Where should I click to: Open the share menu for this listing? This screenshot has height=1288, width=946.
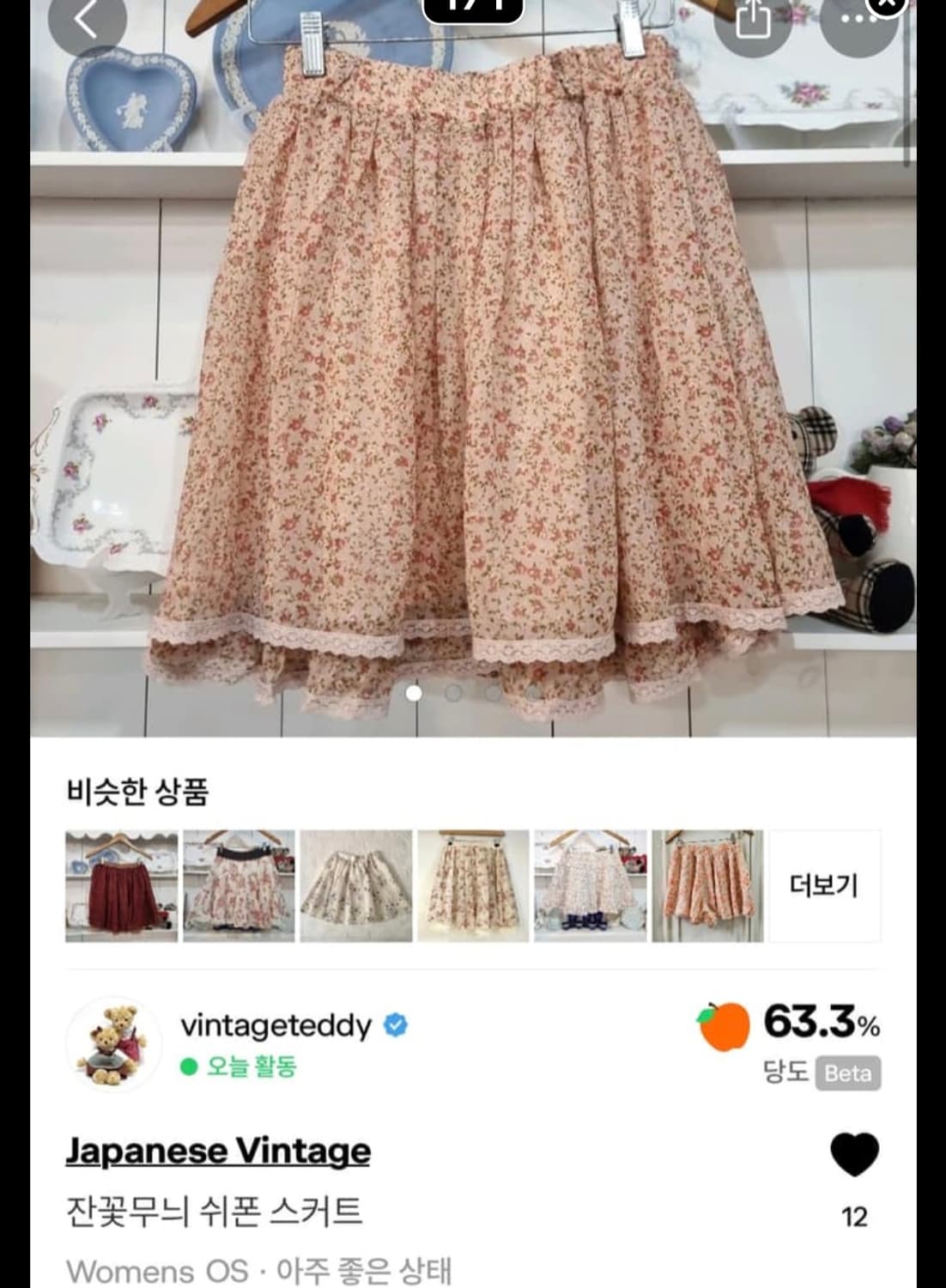pyautogui.click(x=754, y=17)
